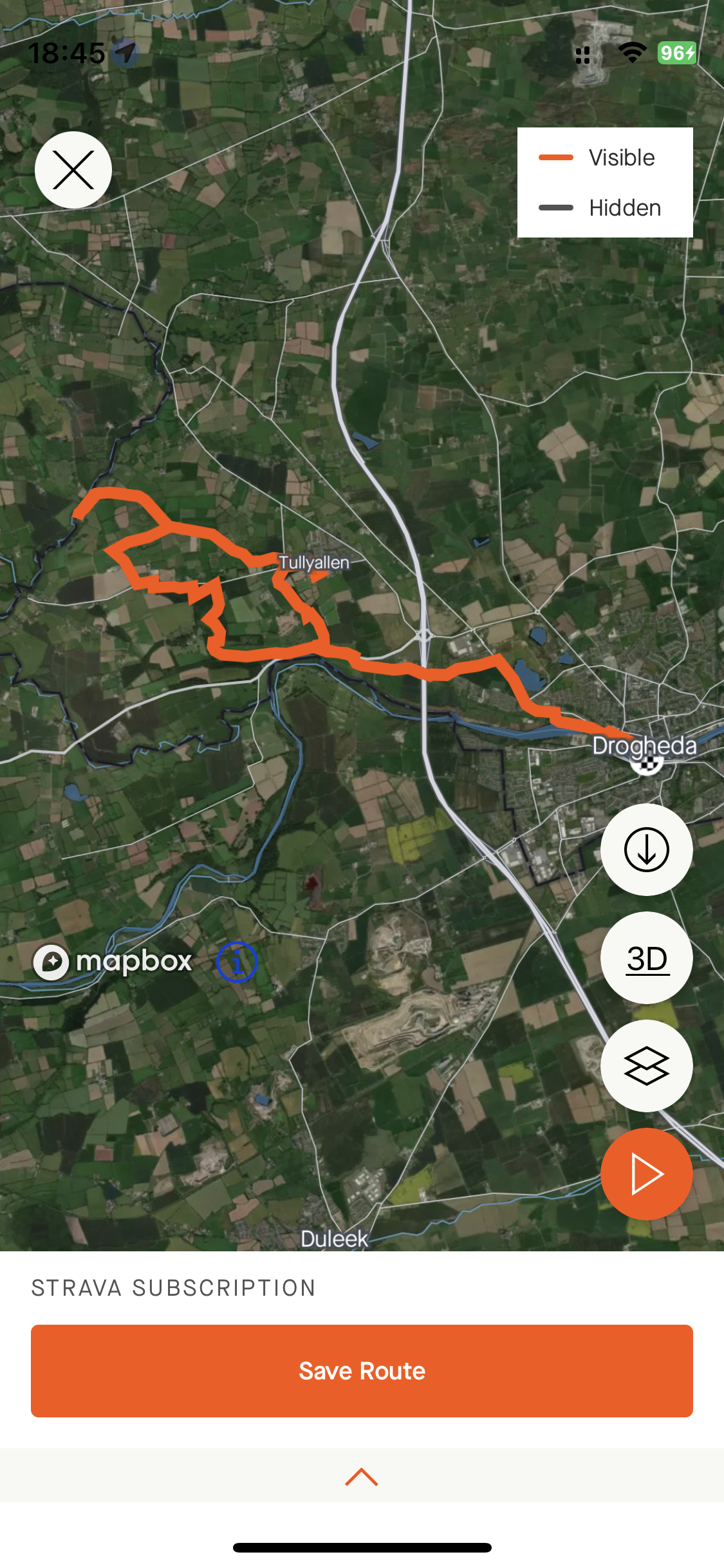Download the route map for offline use
724x1568 pixels.
646,850
